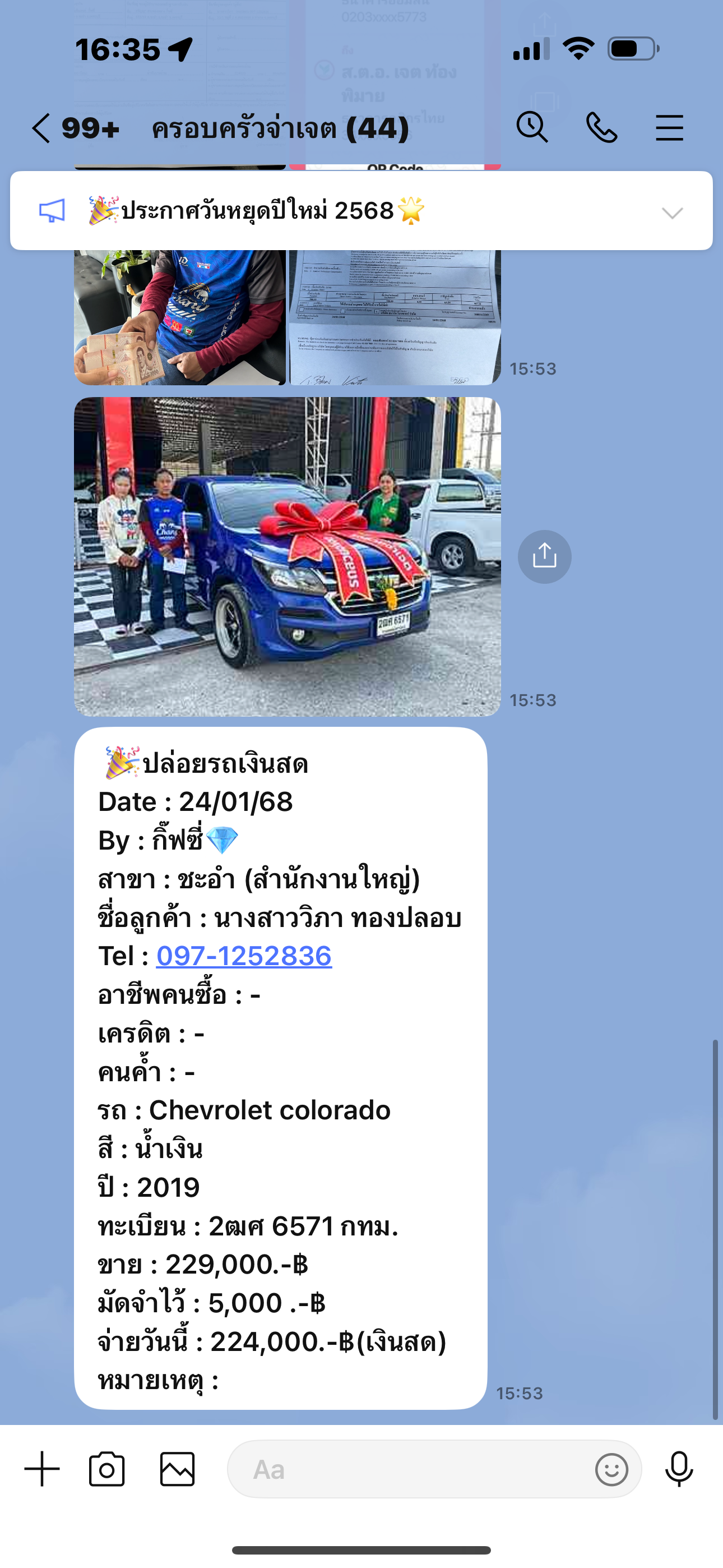Screen dimensions: 723x1568
Task: Share the blue car photo
Action: pyautogui.click(x=545, y=556)
